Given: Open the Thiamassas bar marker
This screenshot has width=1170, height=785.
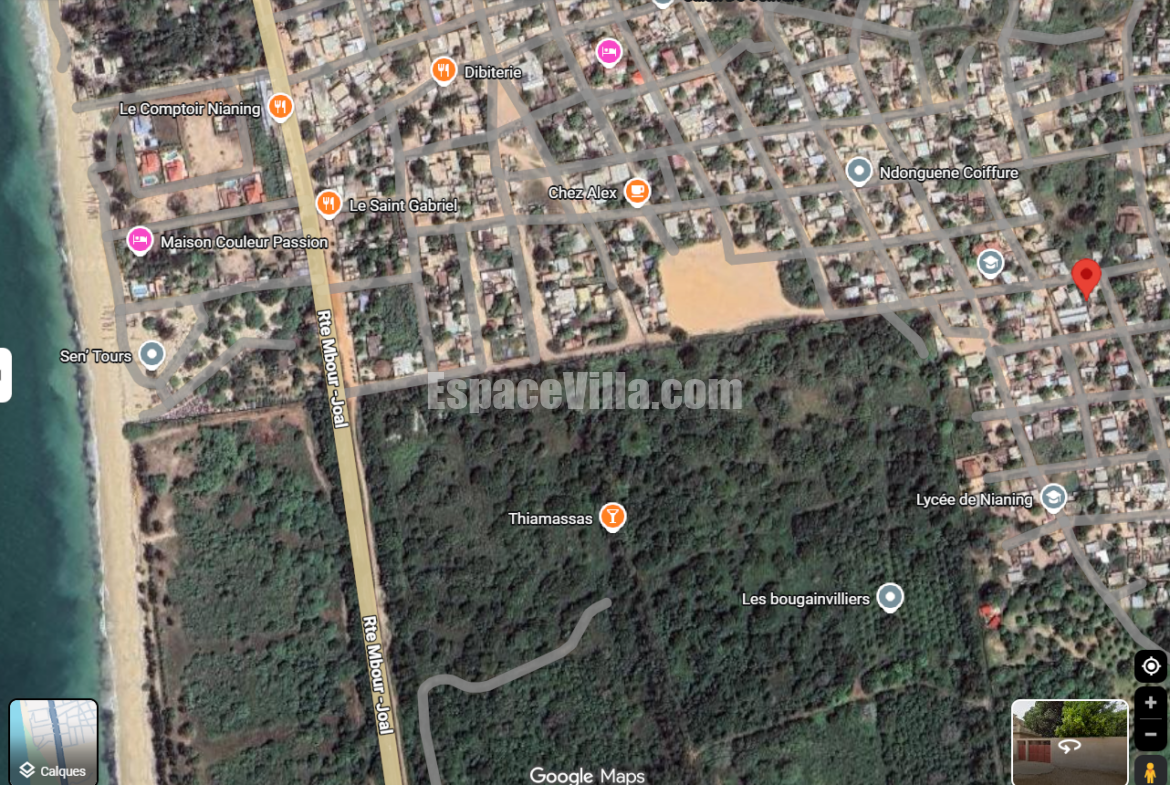Looking at the screenshot, I should point(612,517).
